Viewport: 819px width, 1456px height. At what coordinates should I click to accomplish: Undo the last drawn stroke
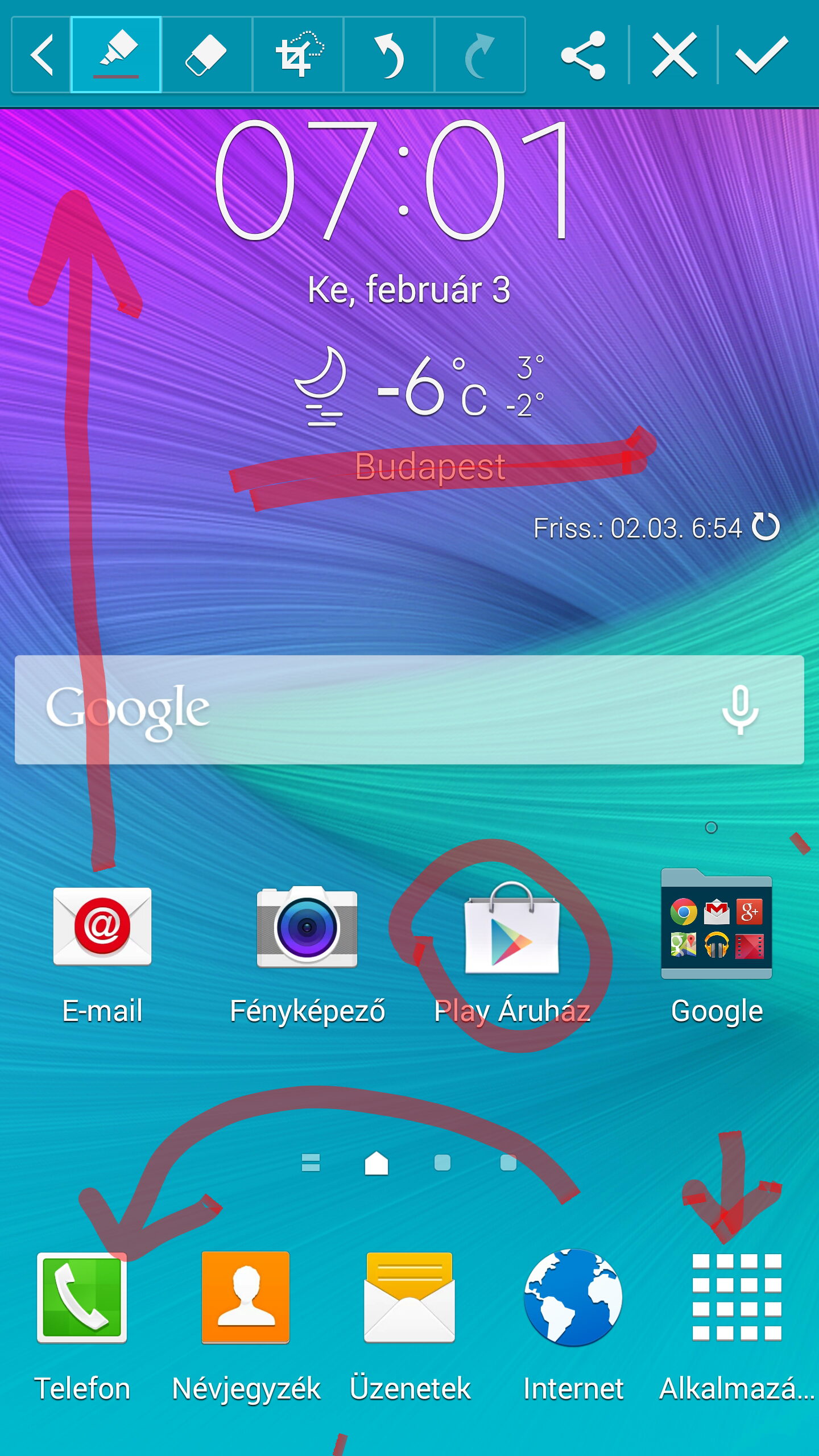(389, 55)
